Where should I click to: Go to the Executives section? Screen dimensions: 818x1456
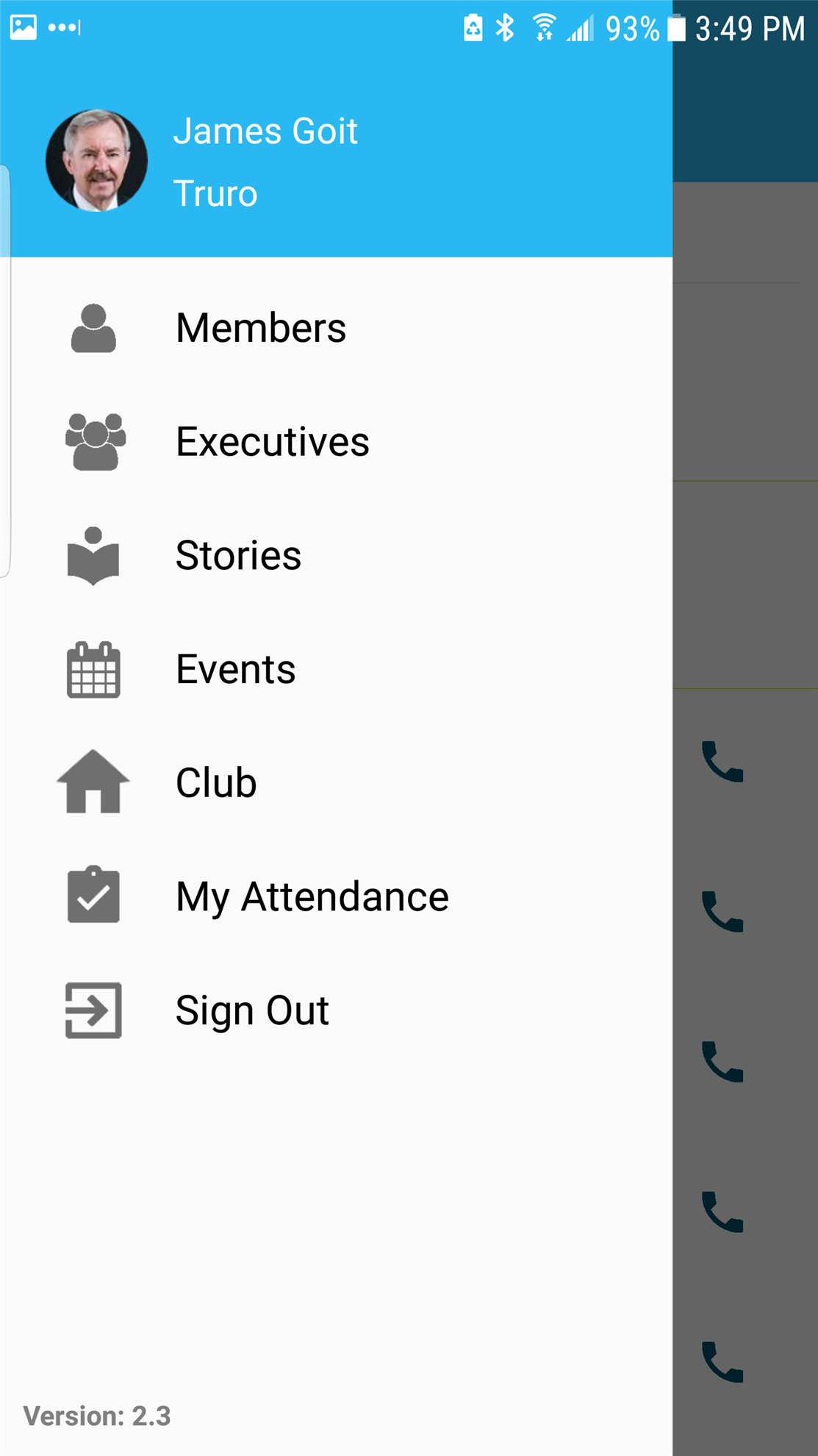(x=272, y=442)
